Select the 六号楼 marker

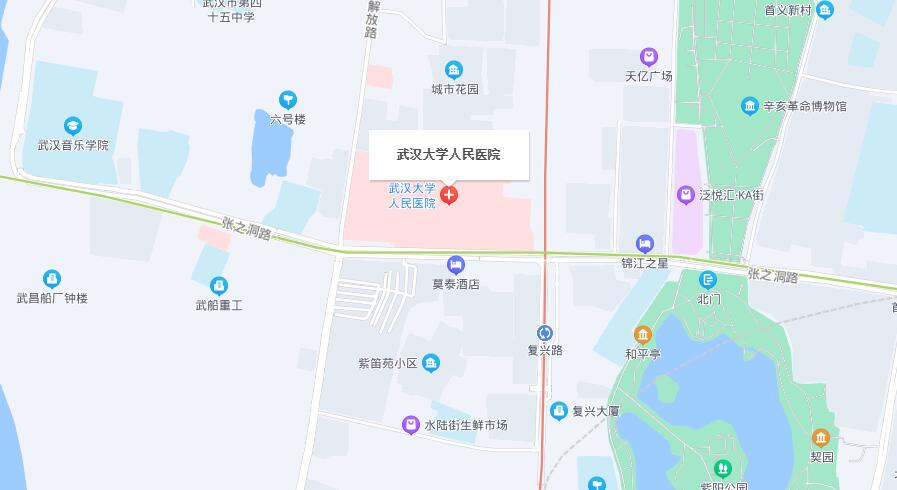[x=288, y=99]
